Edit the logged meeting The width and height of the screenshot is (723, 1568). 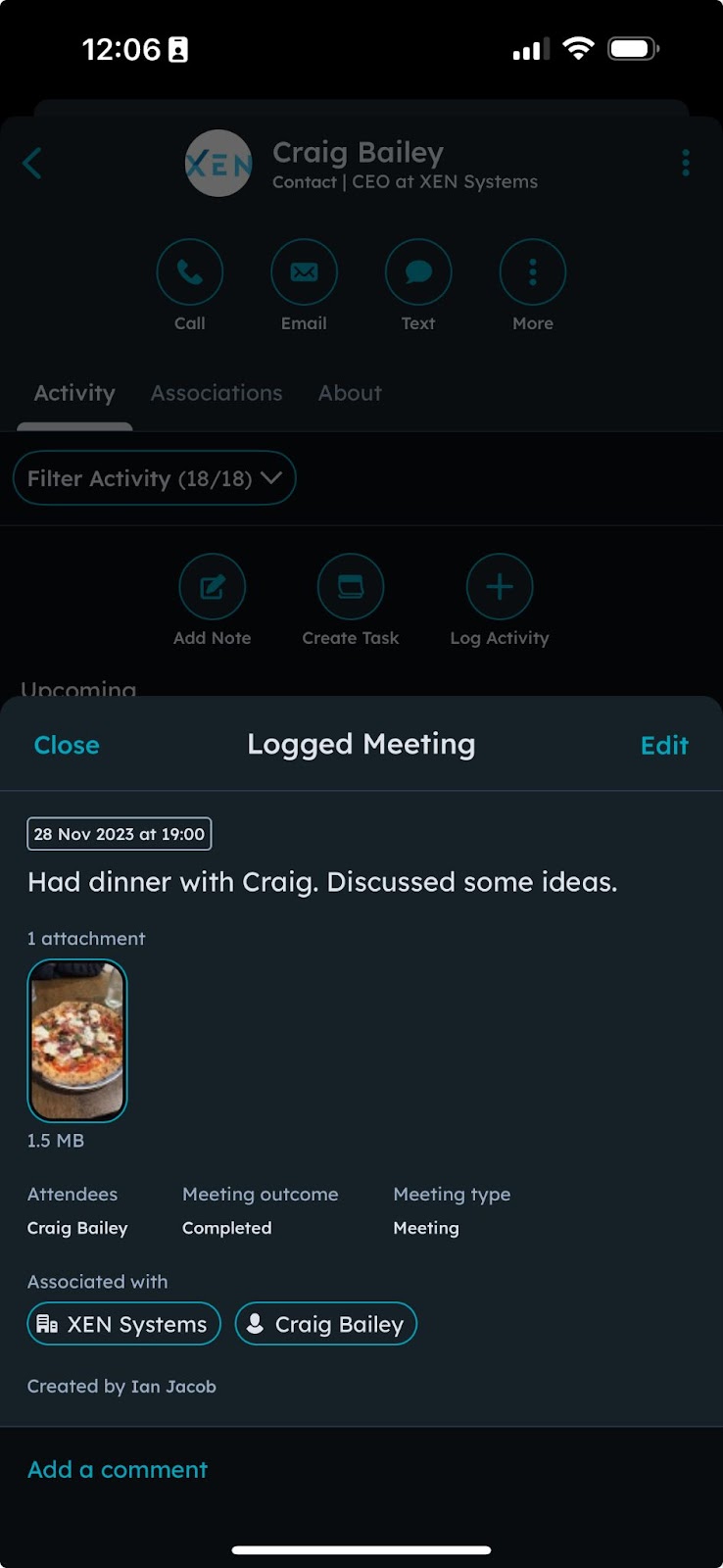663,745
